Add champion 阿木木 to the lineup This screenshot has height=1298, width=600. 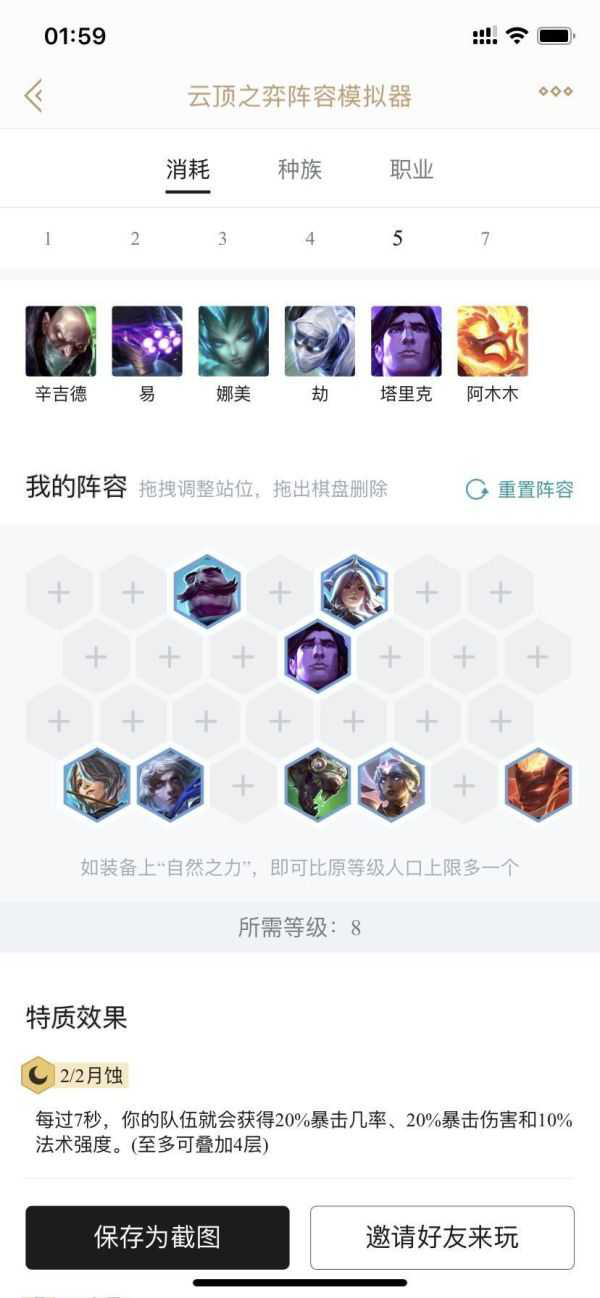point(492,342)
